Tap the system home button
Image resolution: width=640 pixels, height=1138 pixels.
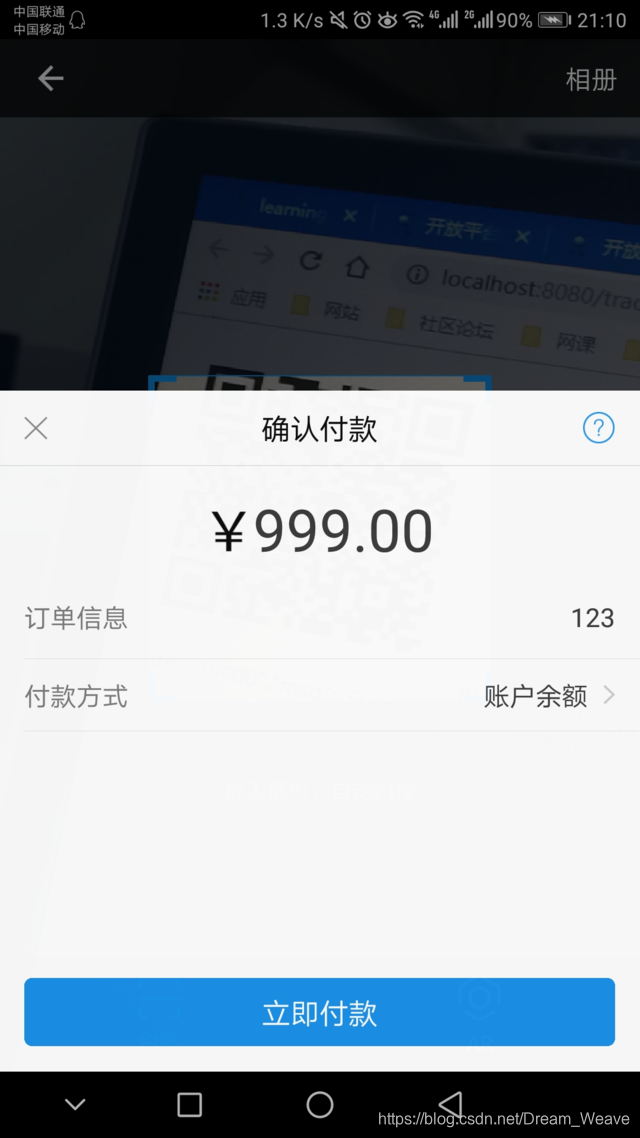point(320,1104)
